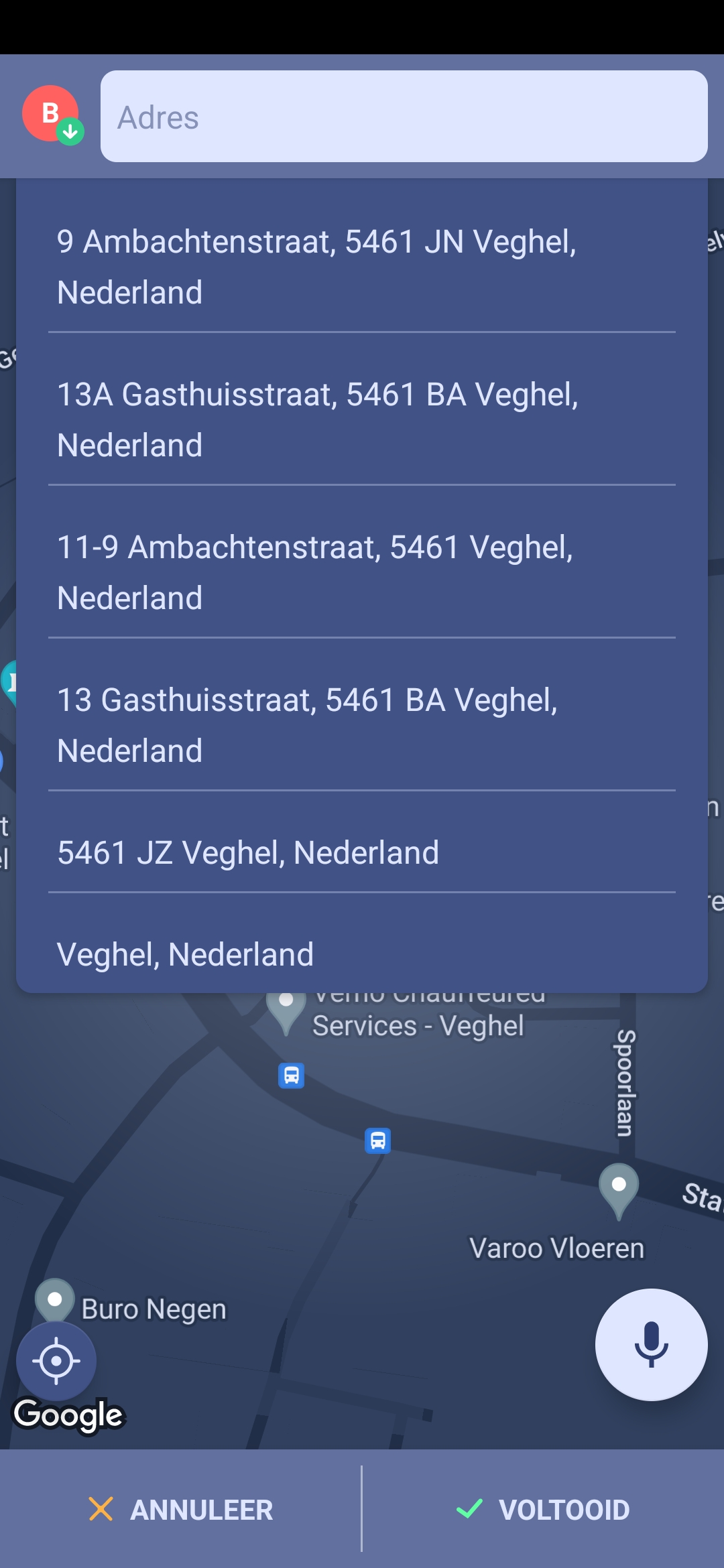Select the Veghel, Nederland suggestion
The image size is (724, 1568).
coord(362,954)
